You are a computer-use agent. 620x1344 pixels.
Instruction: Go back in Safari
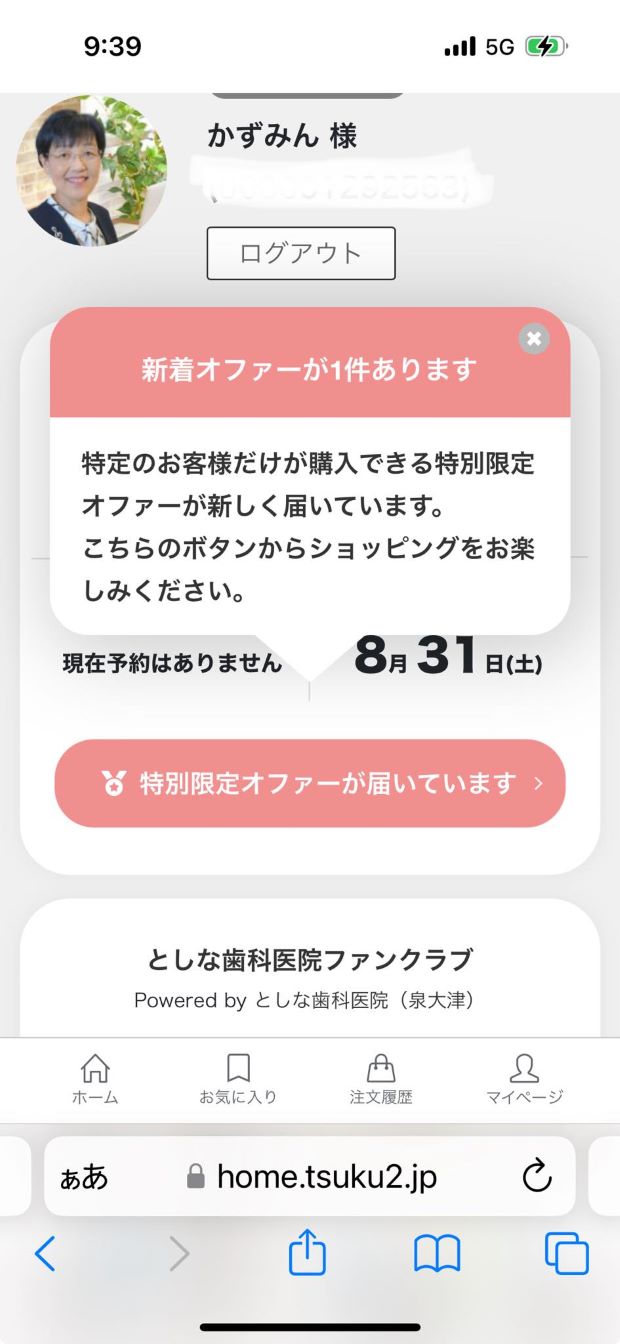pos(45,1253)
